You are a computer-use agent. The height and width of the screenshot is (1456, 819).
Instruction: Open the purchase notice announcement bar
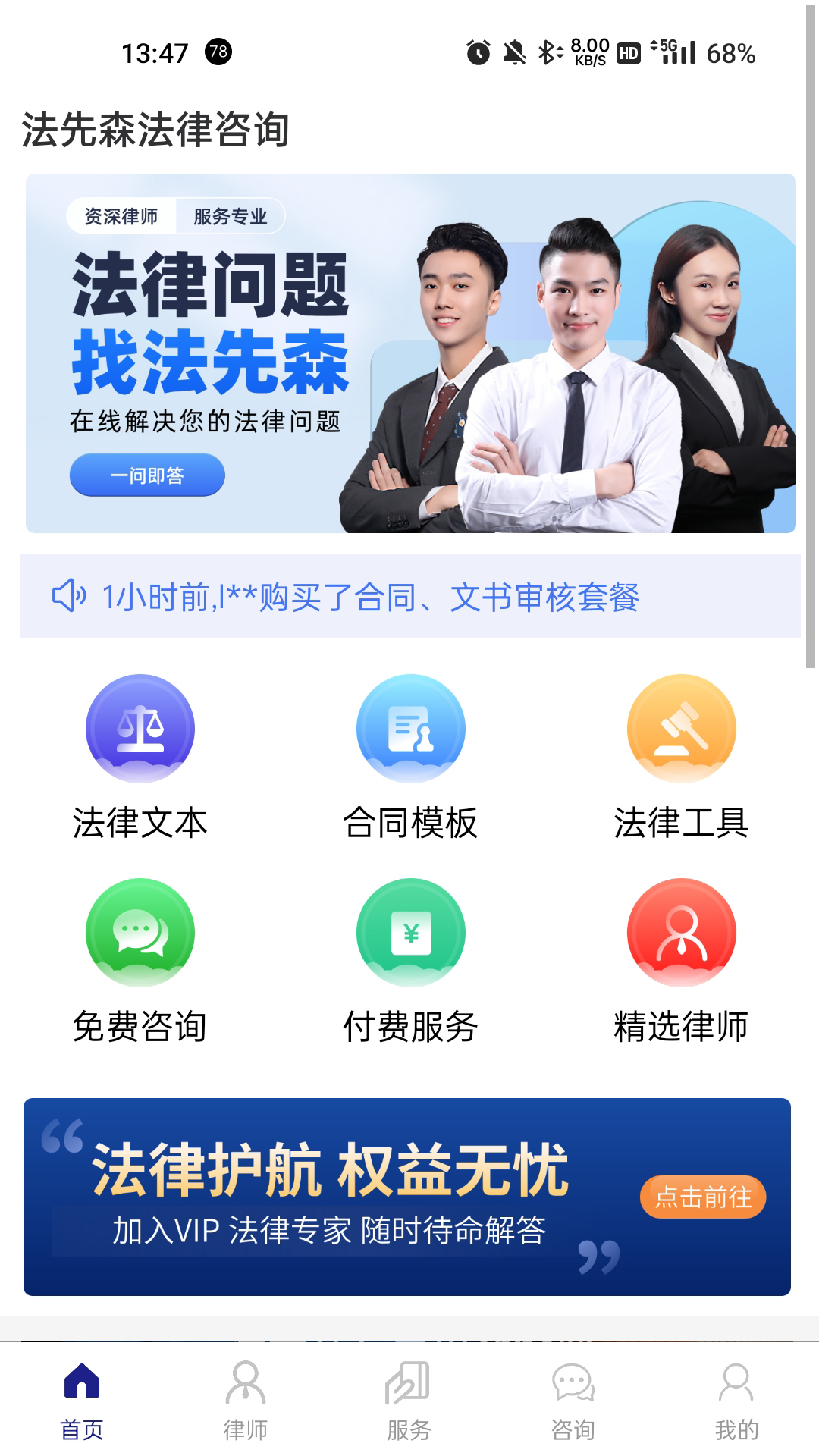pos(409,596)
